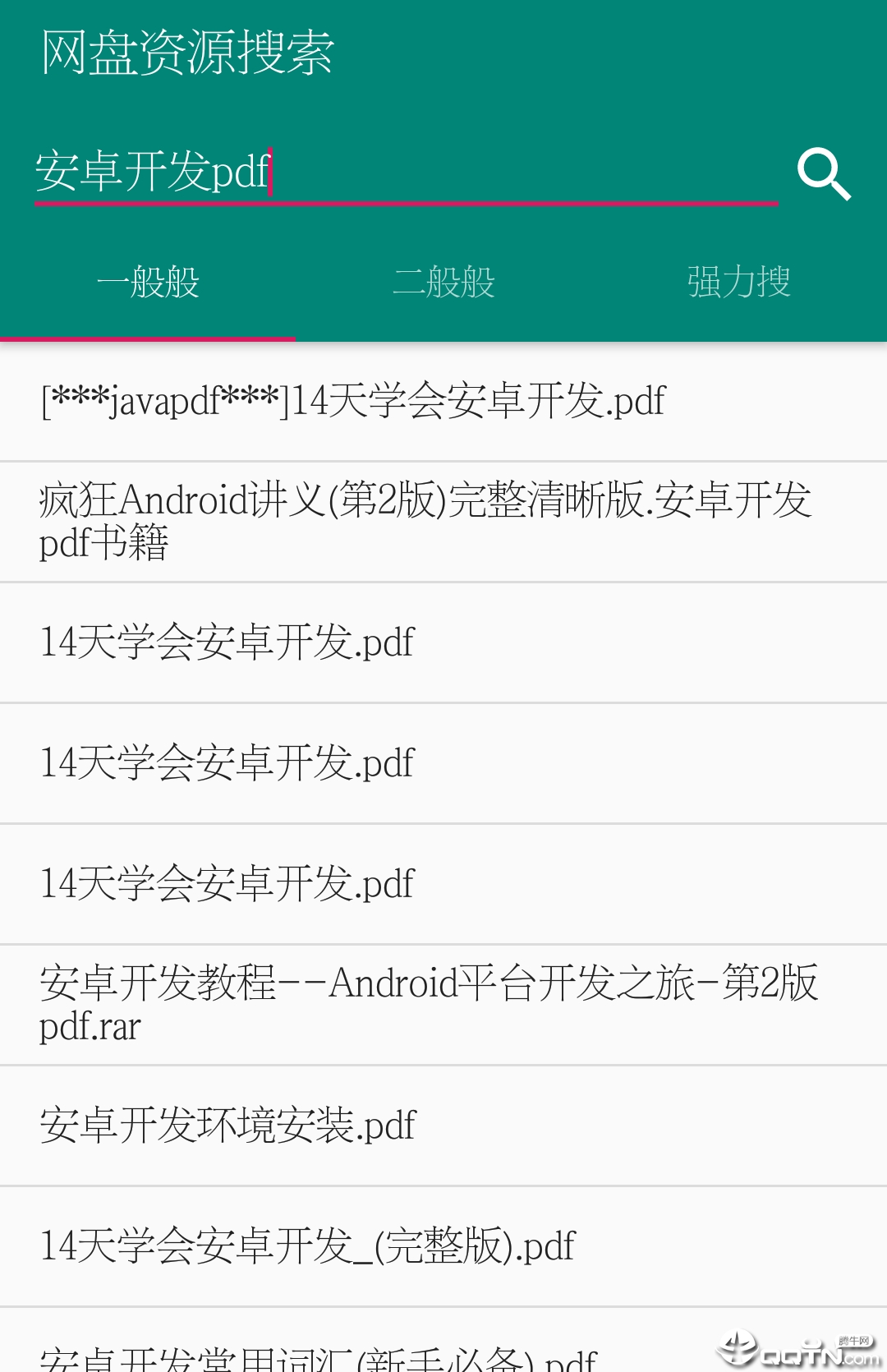
Task: Select the first 14天学会安卓开发.pdf entry
Action: click(x=226, y=643)
